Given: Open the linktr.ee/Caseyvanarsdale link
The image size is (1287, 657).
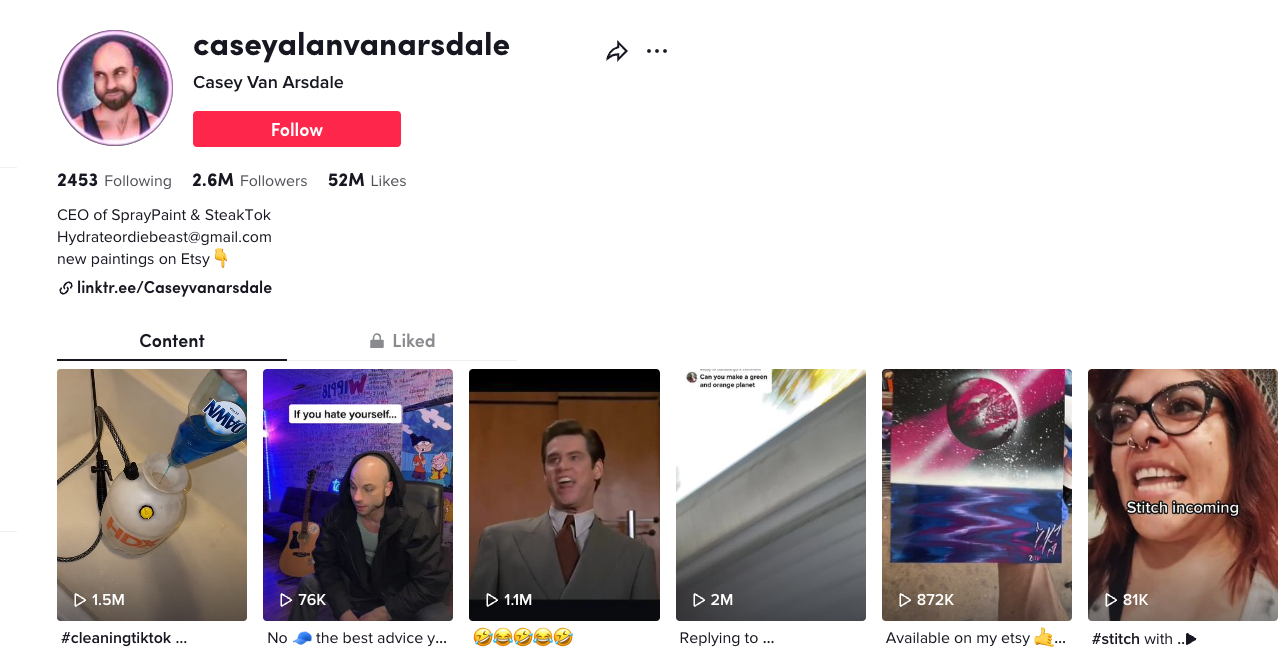Looking at the screenshot, I should click(174, 288).
